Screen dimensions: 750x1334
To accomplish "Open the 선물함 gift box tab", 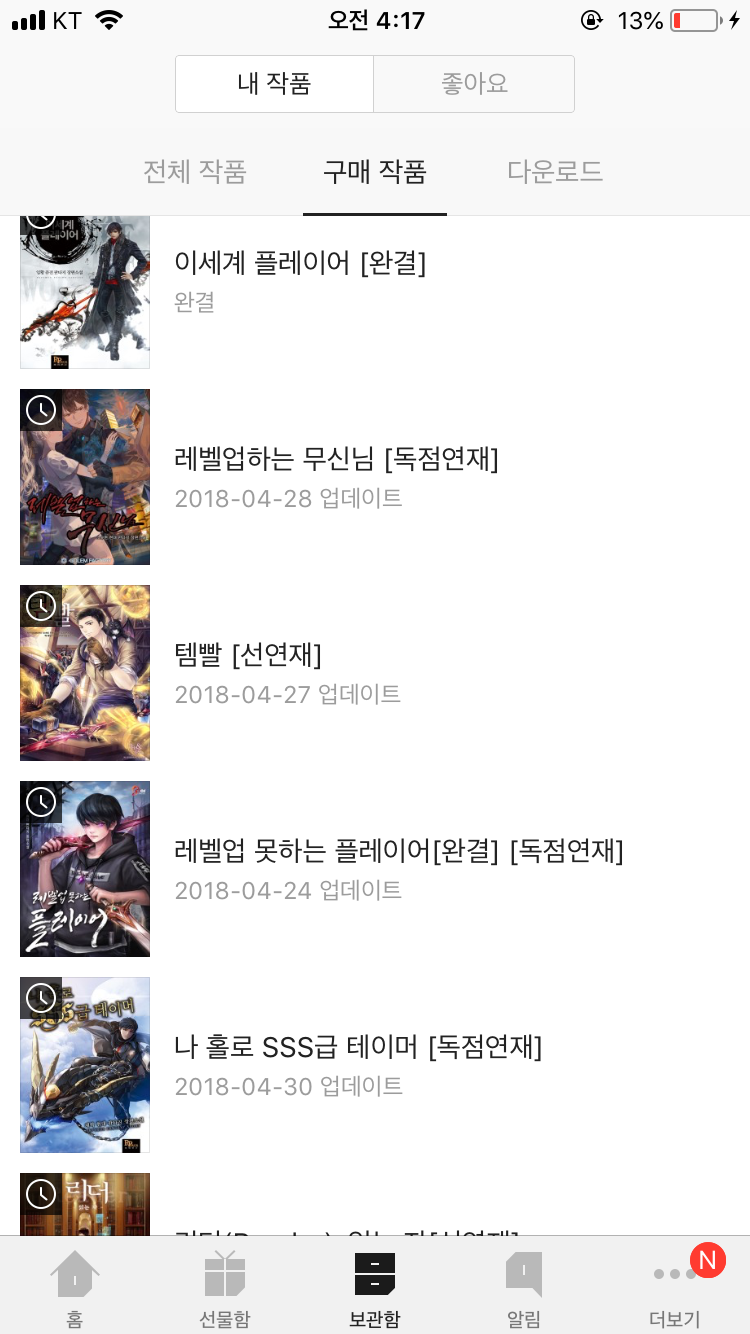I will (x=225, y=1289).
